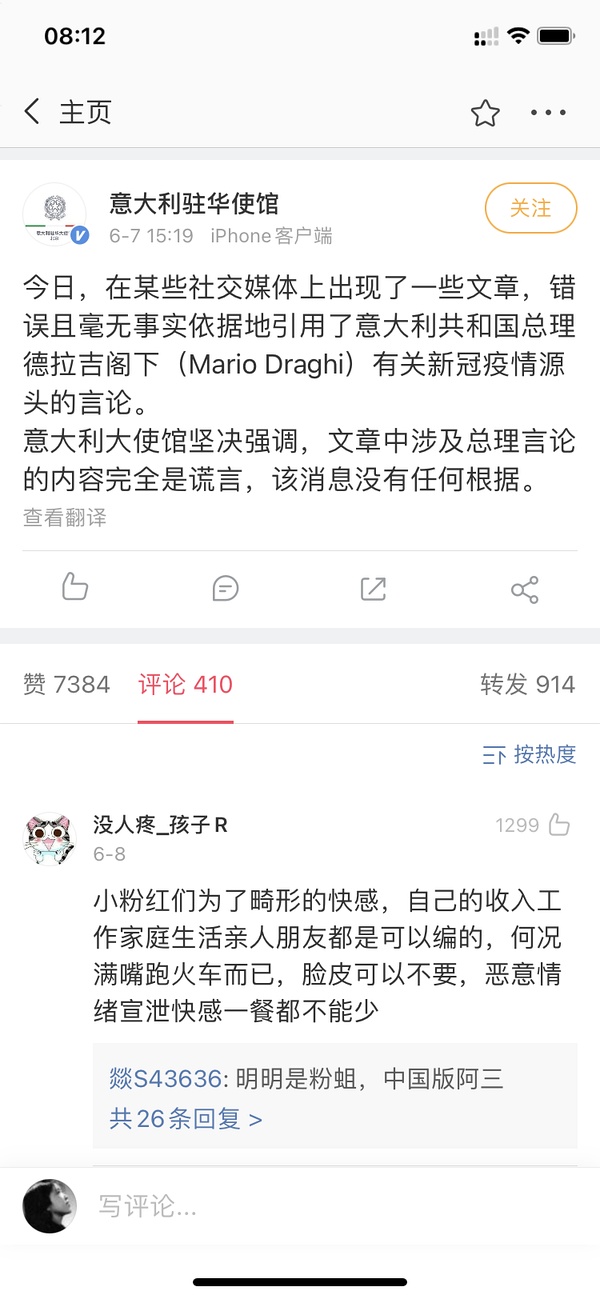Image resolution: width=600 pixels, height=1299 pixels.
Task: Switch to the 赞 7384 tab
Action: pos(66,685)
